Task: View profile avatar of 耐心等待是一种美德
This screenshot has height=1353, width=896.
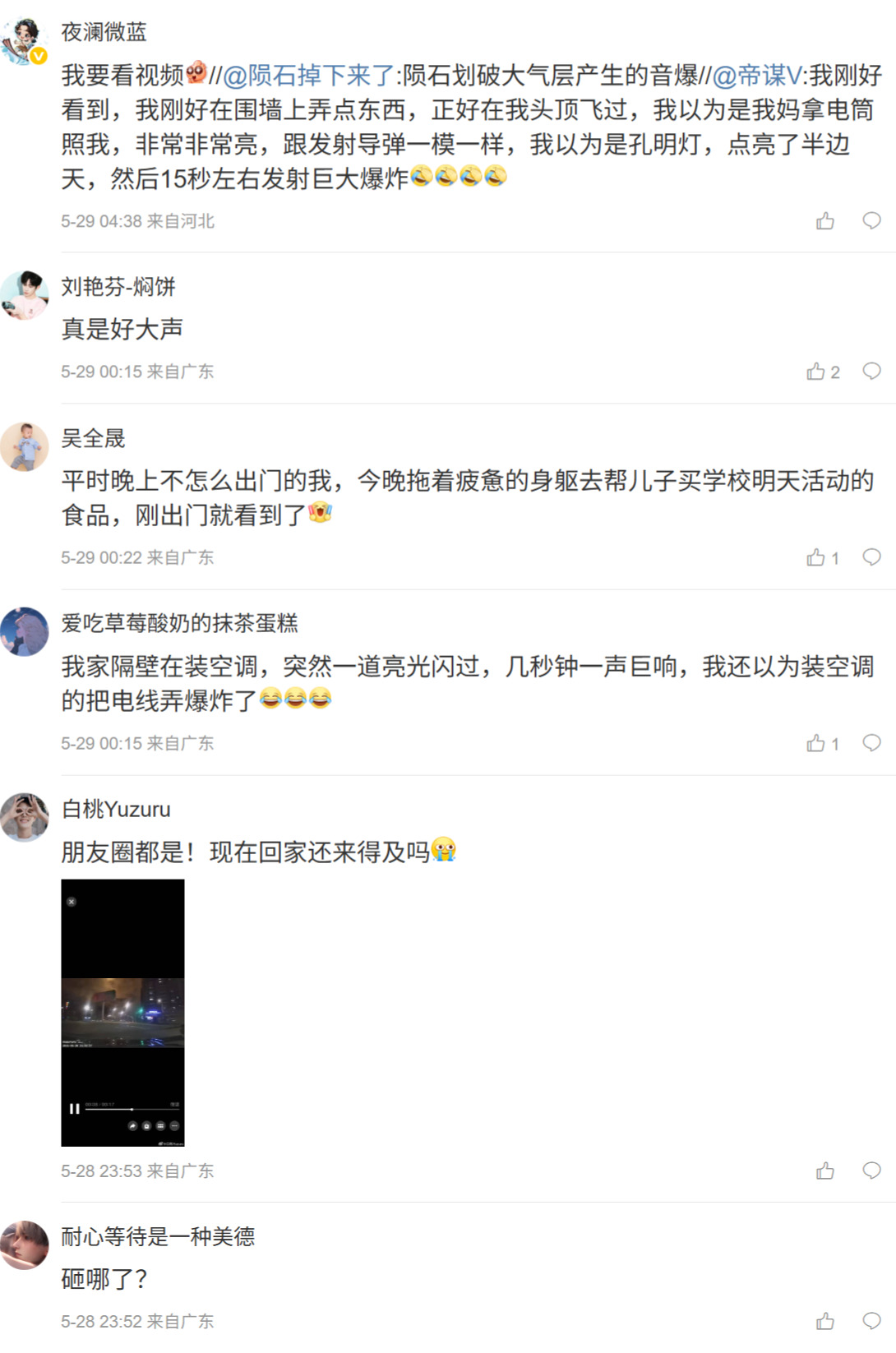Action: click(x=25, y=1244)
